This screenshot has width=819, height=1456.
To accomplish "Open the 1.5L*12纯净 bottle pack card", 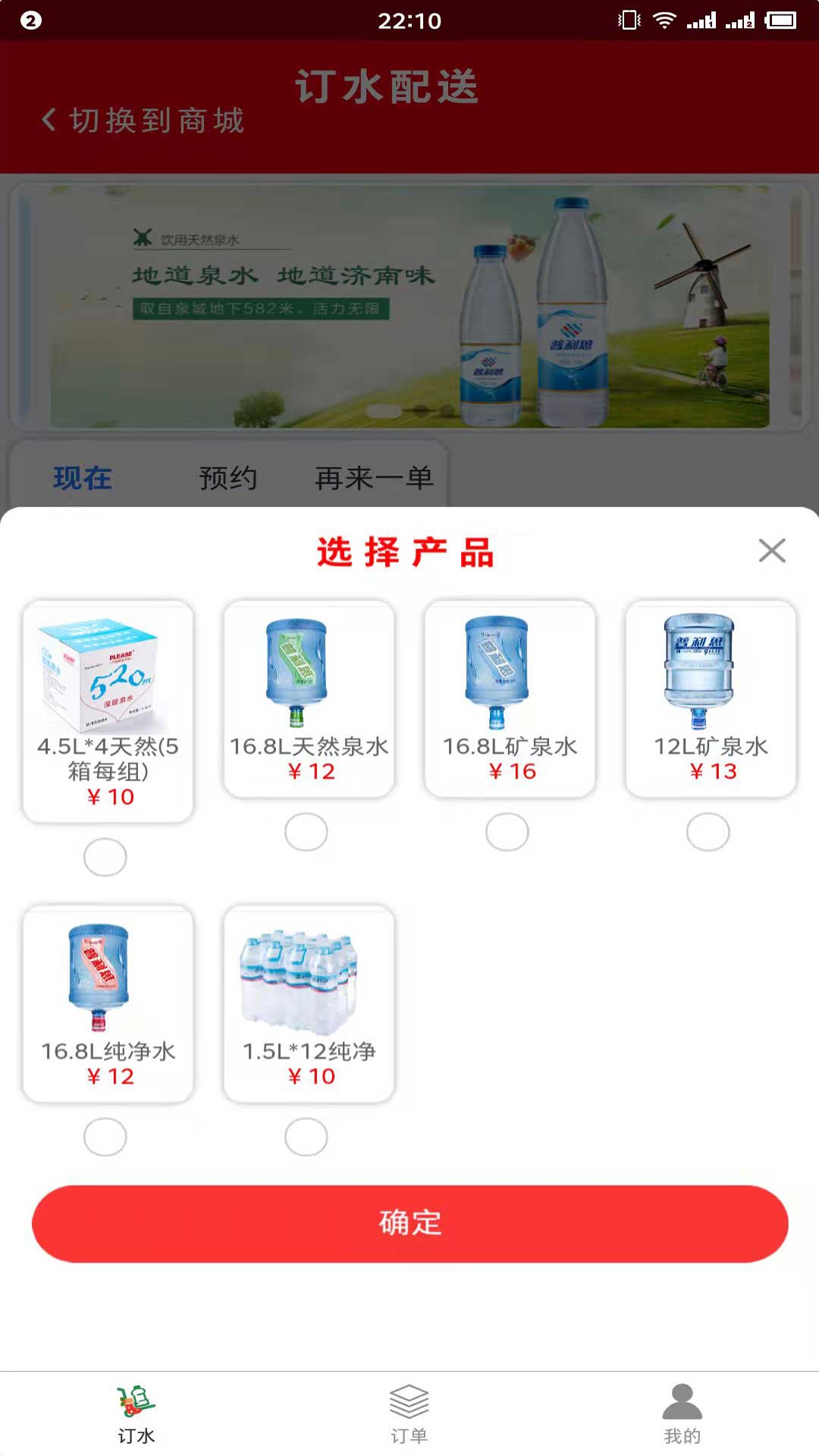I will [309, 1003].
